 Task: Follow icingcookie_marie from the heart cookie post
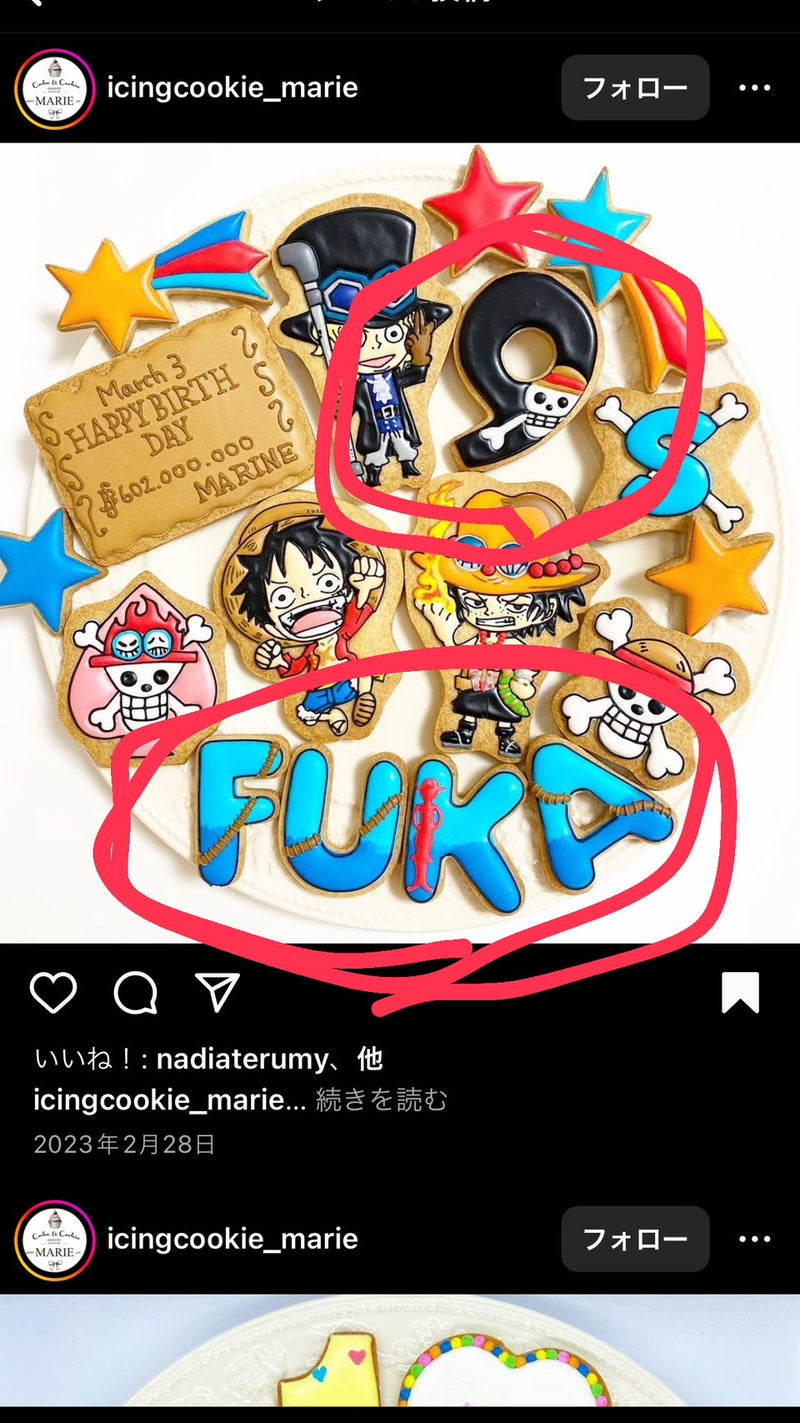tap(635, 1239)
